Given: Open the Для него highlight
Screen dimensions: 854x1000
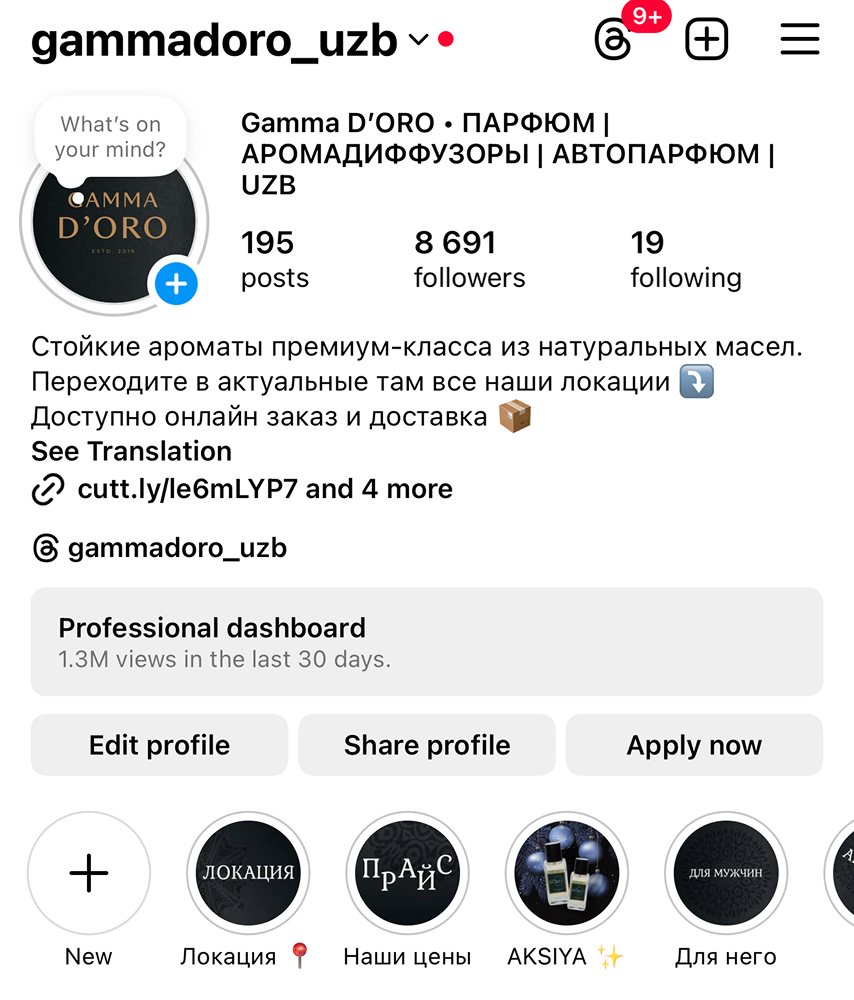Looking at the screenshot, I should pos(726,873).
